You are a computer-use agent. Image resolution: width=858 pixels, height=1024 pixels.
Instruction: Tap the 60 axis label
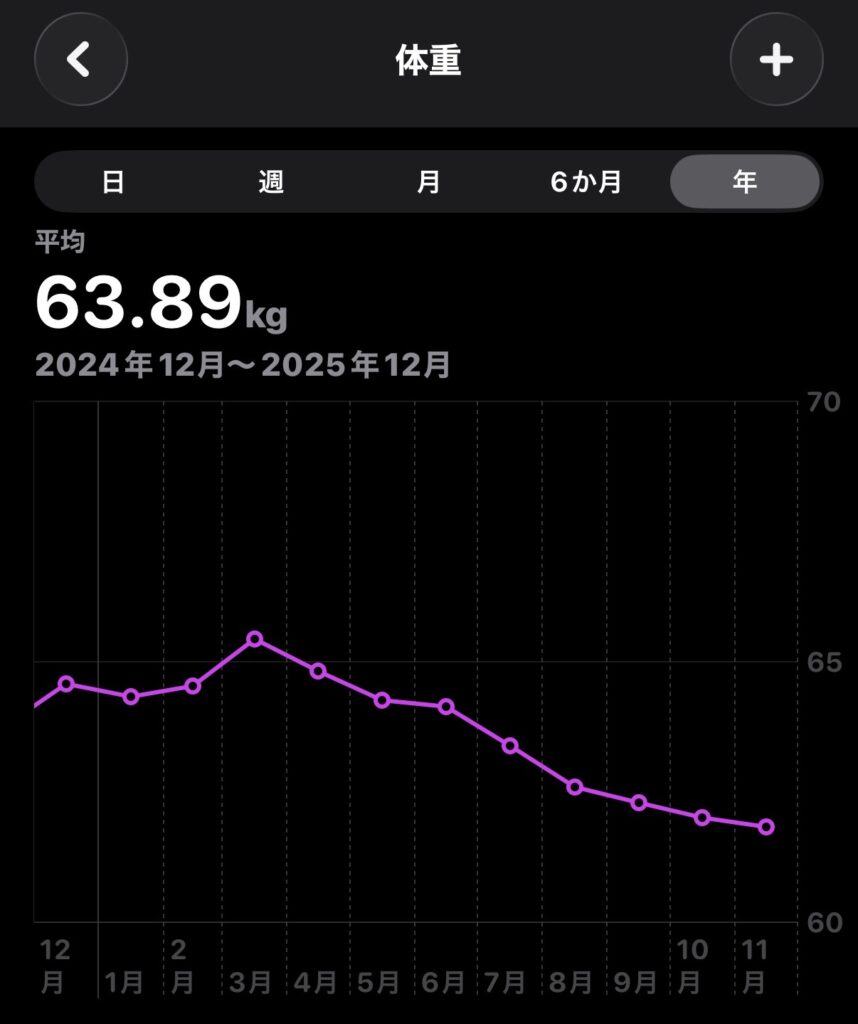pyautogui.click(x=824, y=922)
